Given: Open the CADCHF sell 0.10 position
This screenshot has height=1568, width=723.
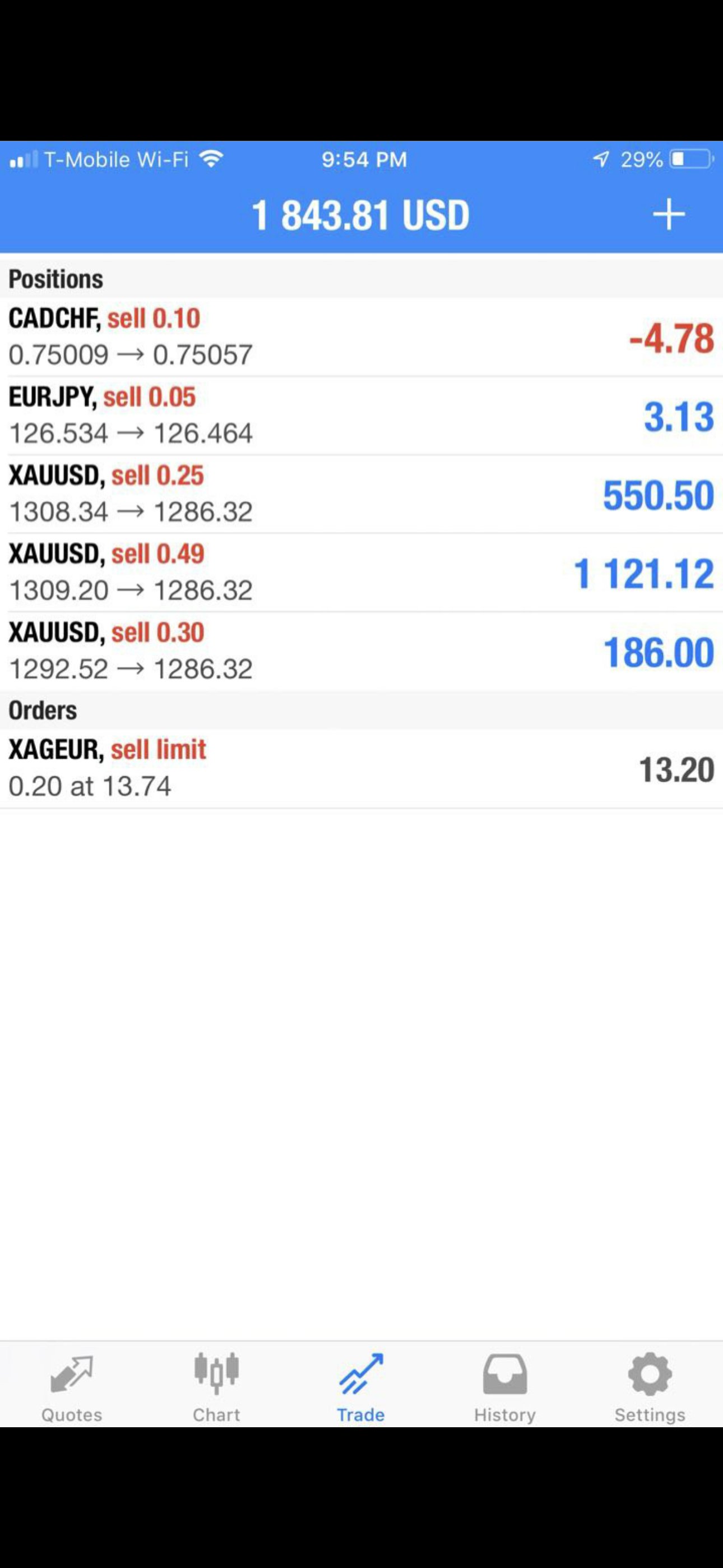Looking at the screenshot, I should [x=361, y=336].
